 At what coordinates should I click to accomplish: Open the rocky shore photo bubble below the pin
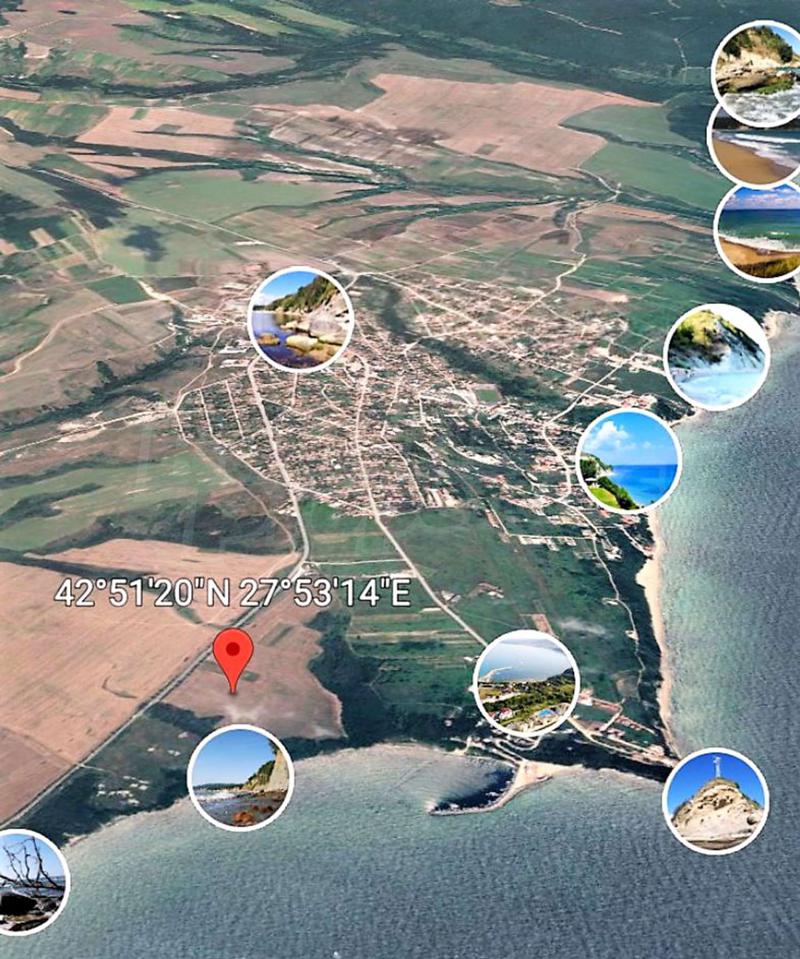pos(240,778)
